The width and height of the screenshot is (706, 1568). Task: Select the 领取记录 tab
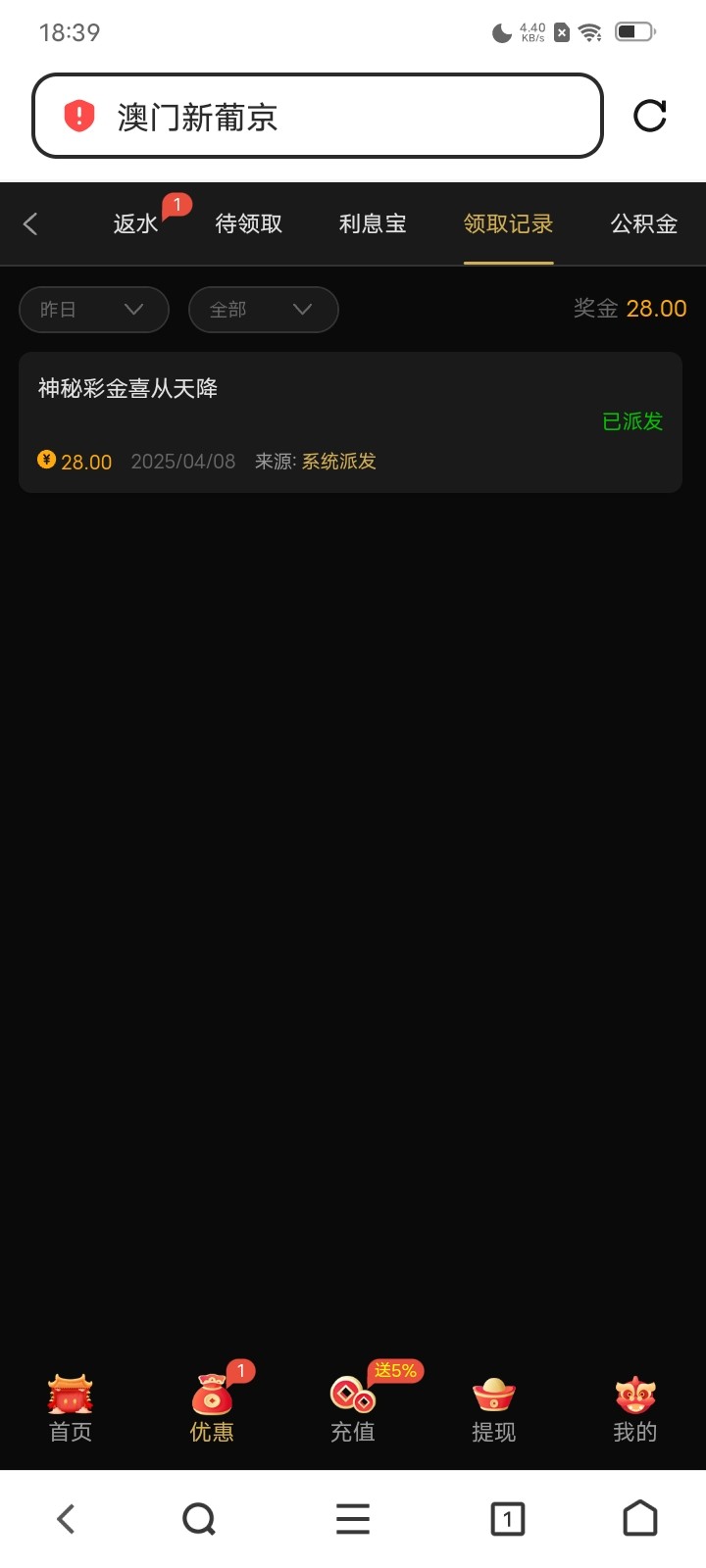508,223
